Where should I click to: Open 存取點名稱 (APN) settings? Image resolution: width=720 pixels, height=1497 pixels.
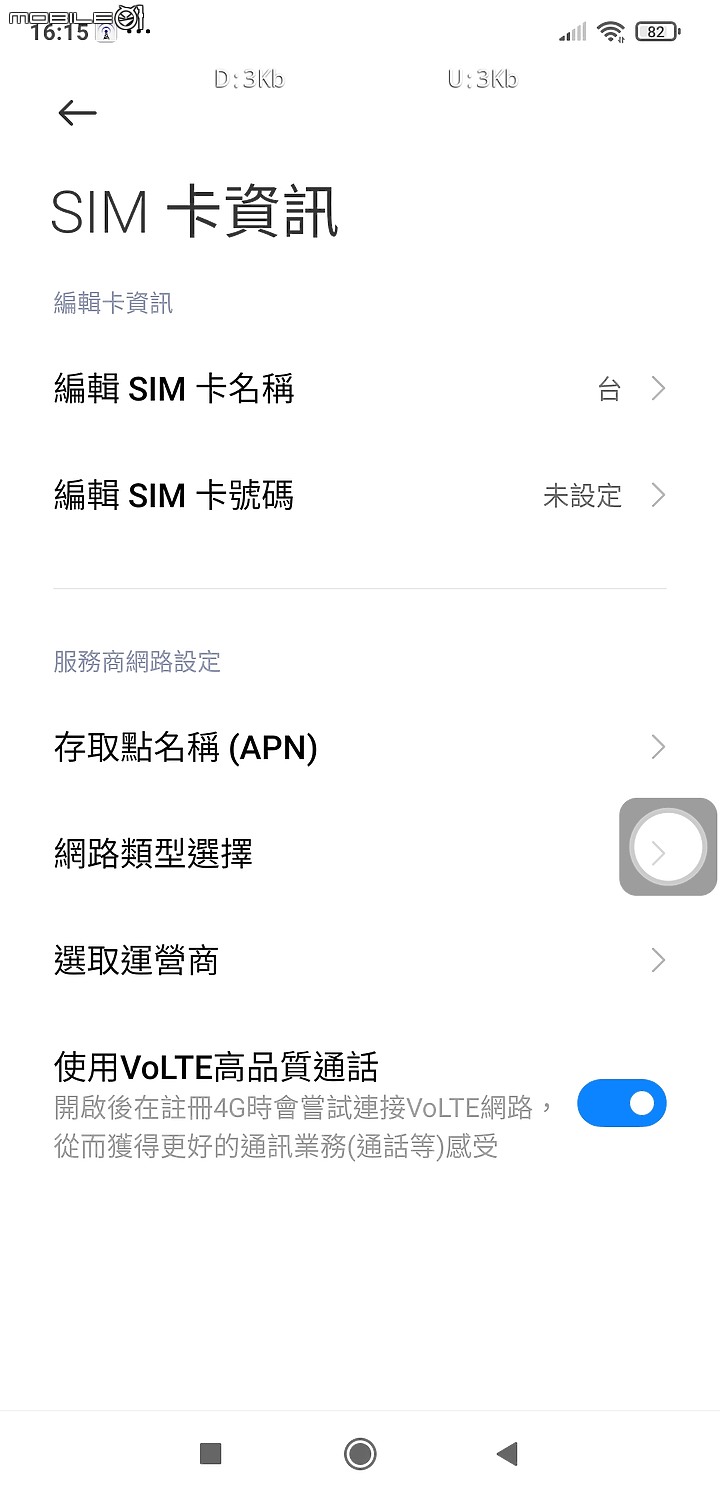tap(360, 747)
